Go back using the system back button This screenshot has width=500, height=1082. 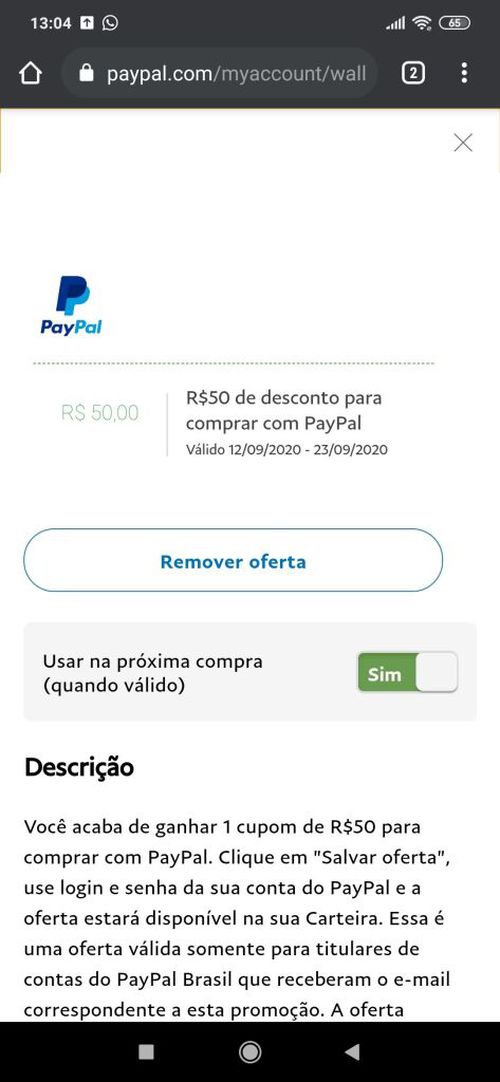(352, 1052)
